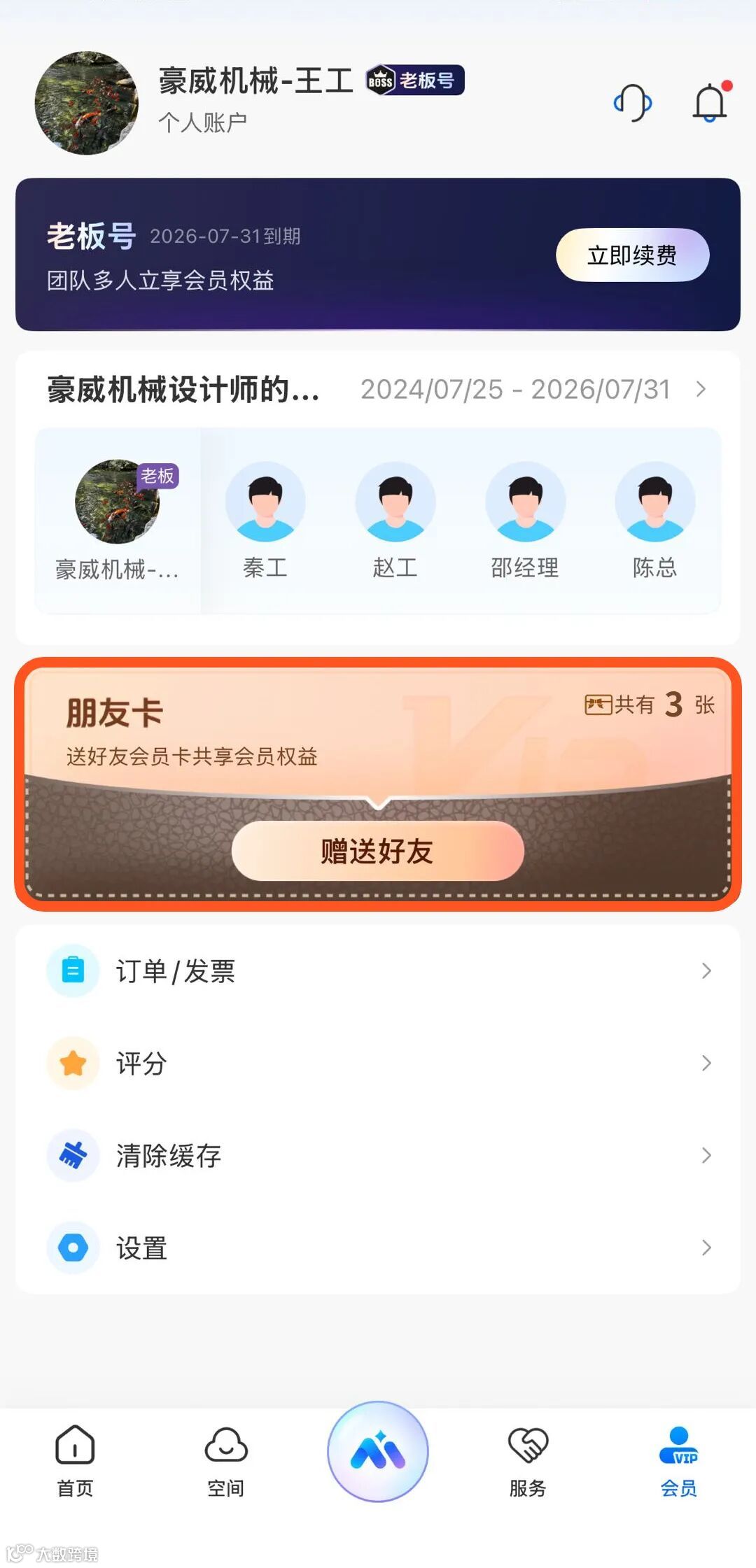The height and width of the screenshot is (1568, 756).
Task: Select the 会员 tab
Action: [x=678, y=1460]
